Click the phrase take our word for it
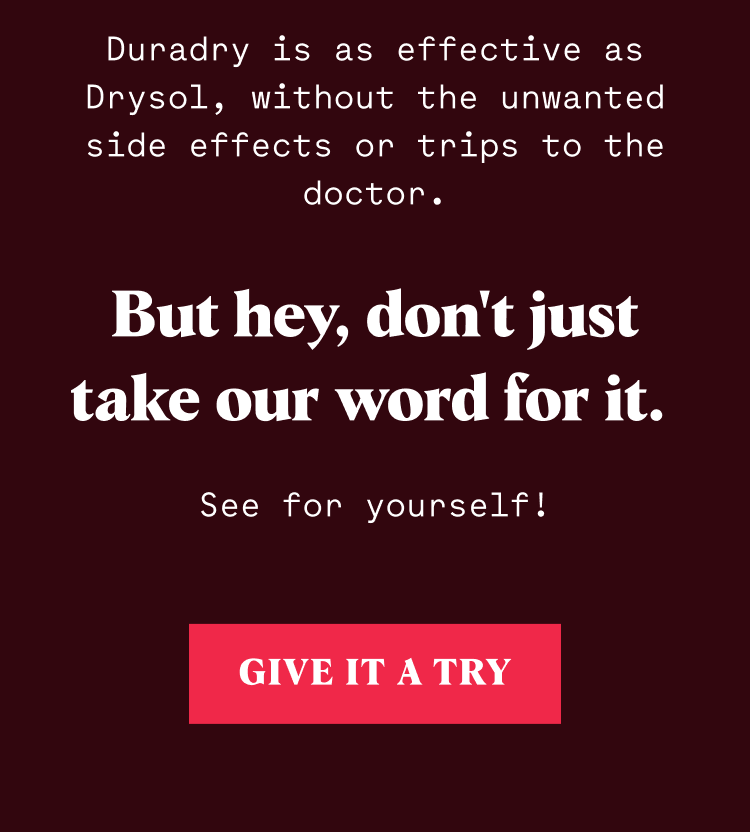Image resolution: width=750 pixels, height=832 pixels. (375, 397)
